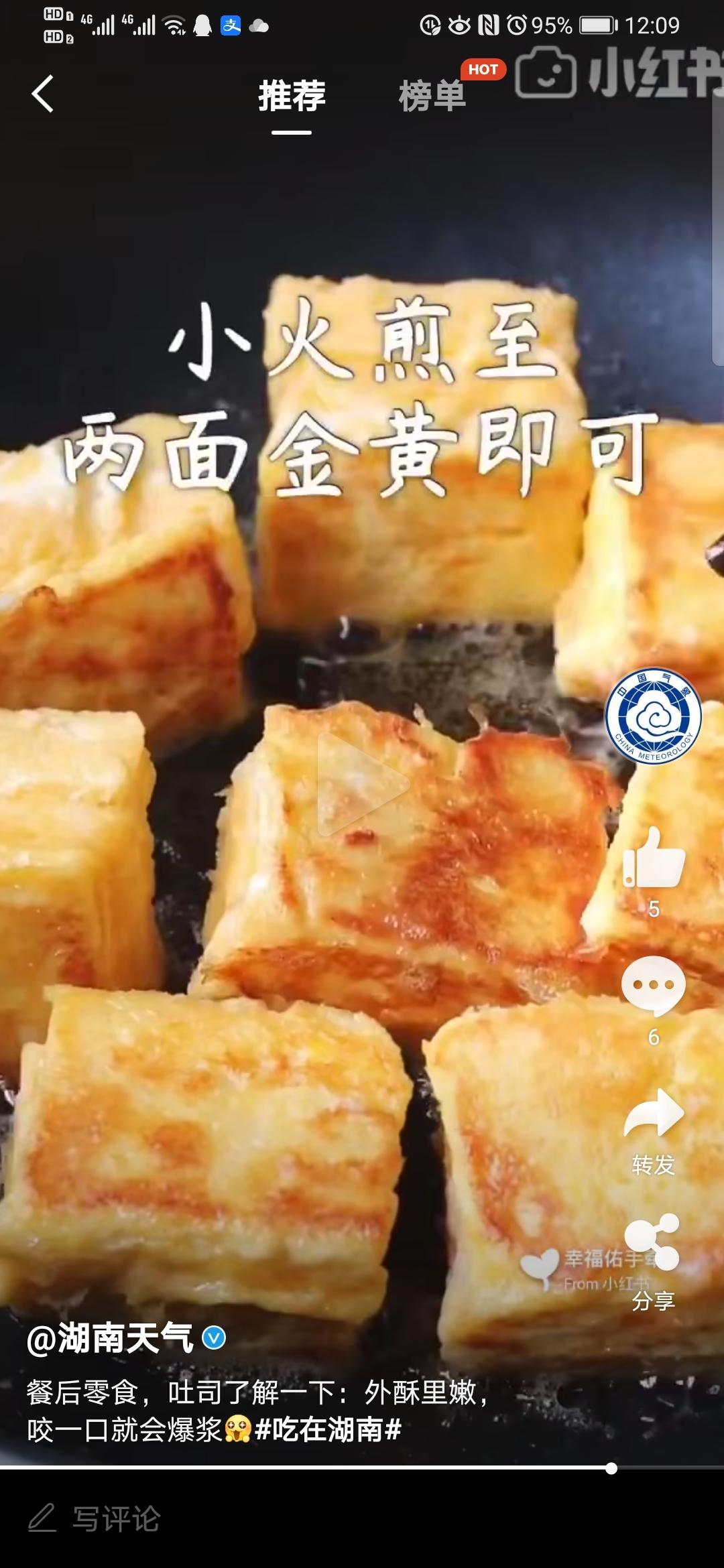The height and width of the screenshot is (1568, 724).
Task: Open the 榜单 tab
Action: [432, 95]
